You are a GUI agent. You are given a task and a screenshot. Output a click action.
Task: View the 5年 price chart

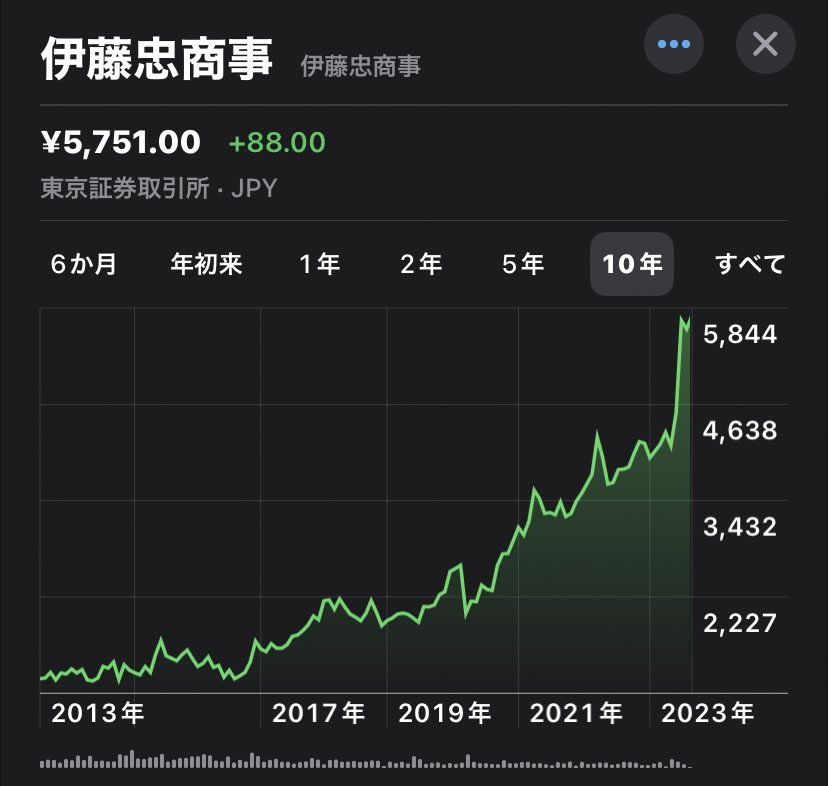pyautogui.click(x=523, y=264)
